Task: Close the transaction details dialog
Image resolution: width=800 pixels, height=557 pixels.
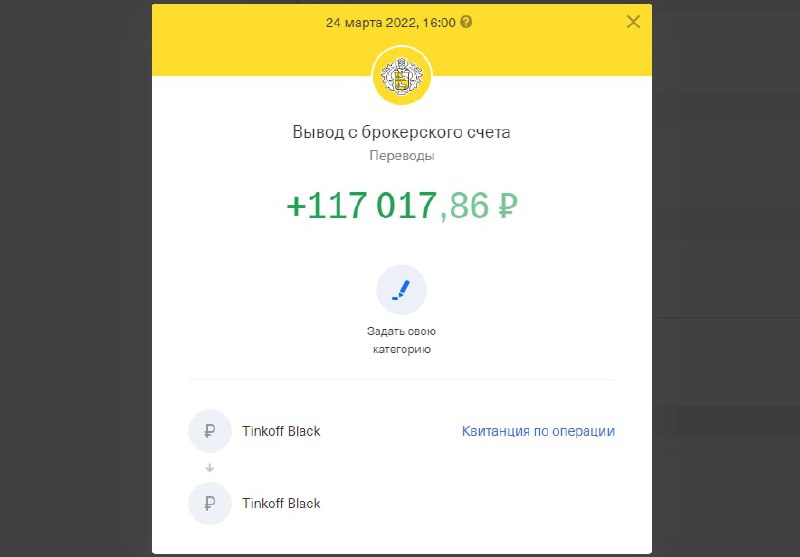Action: point(633,22)
